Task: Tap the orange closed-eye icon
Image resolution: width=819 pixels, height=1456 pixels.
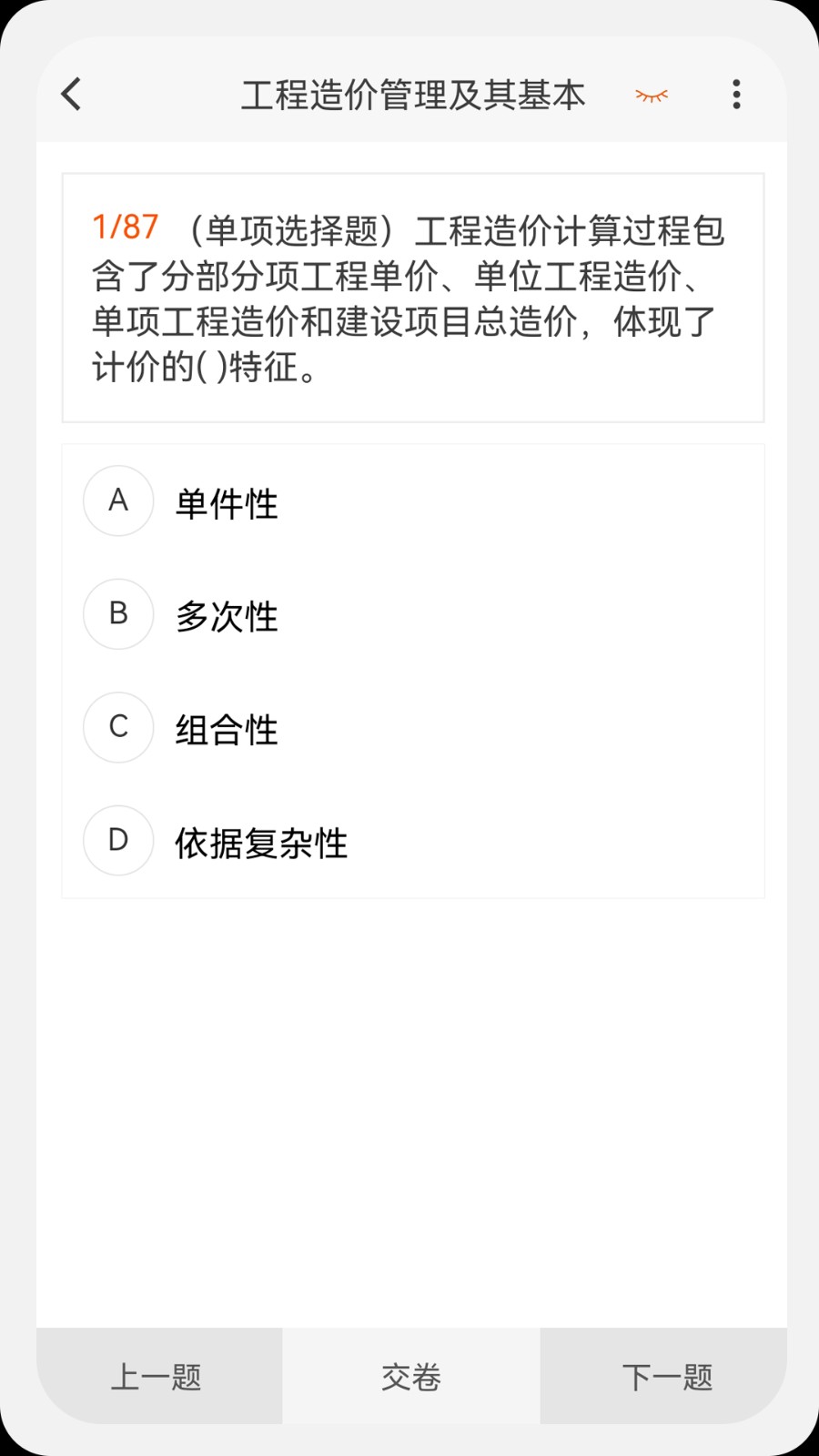Action: point(652,95)
